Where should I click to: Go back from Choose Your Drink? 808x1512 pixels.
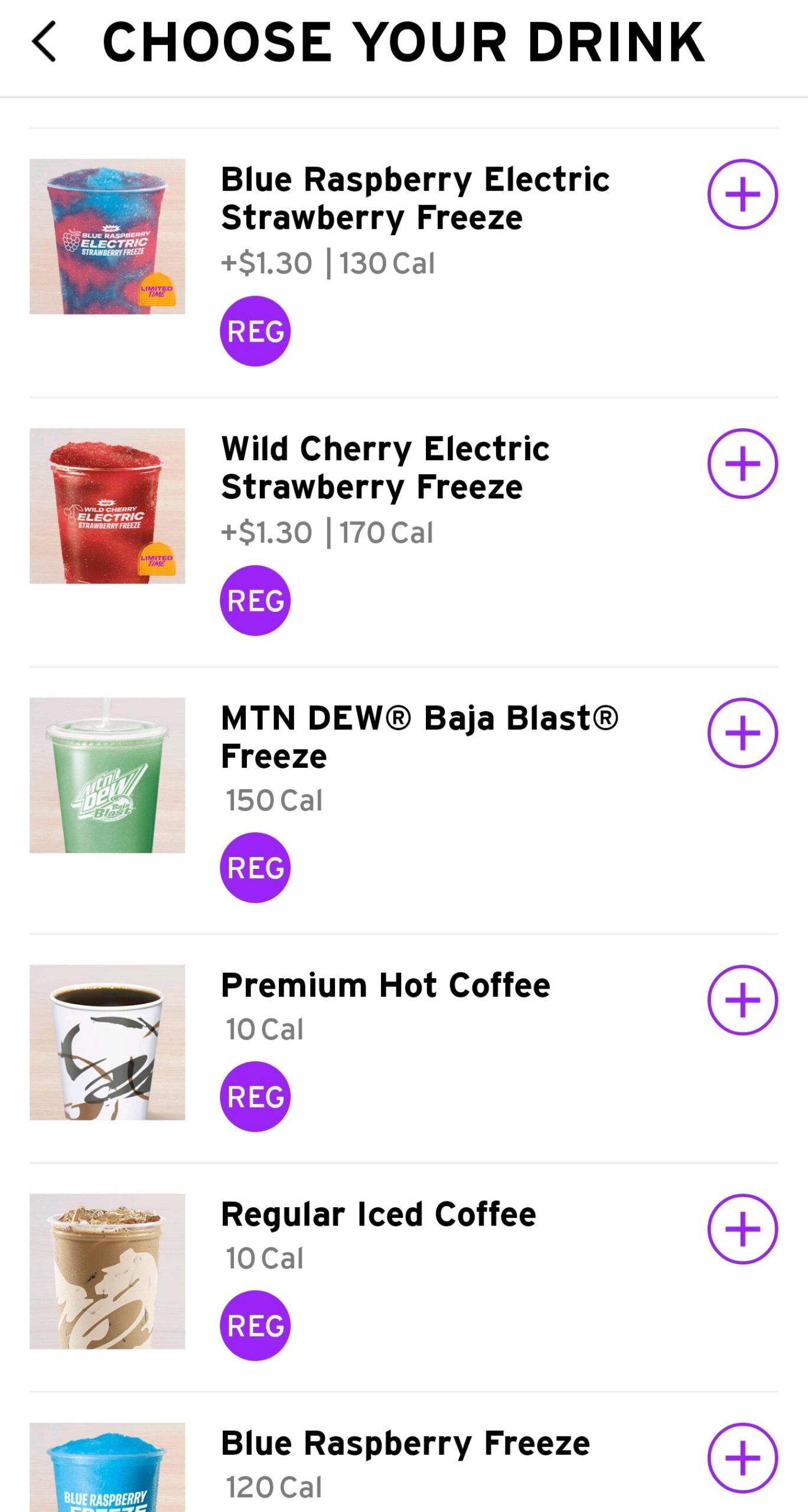pos(44,41)
